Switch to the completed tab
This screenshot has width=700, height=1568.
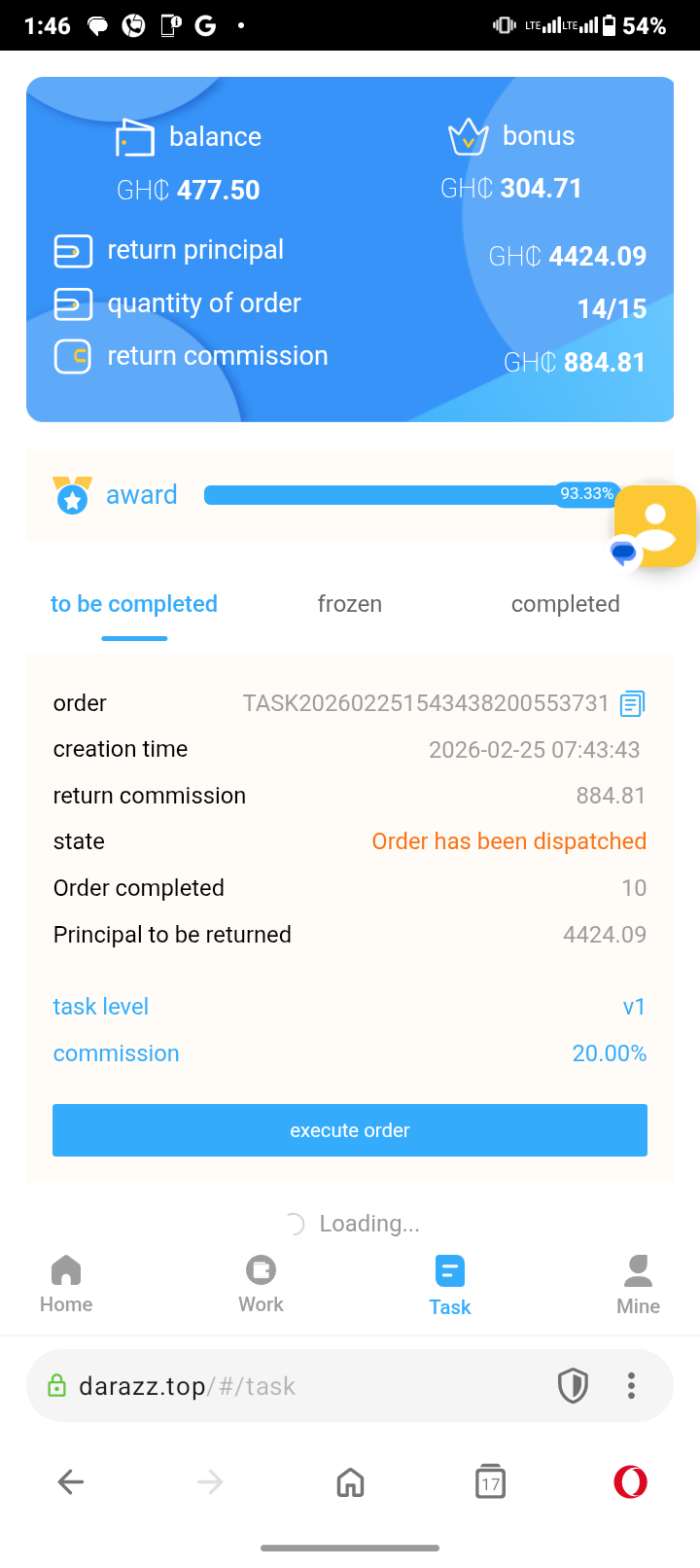tap(565, 604)
